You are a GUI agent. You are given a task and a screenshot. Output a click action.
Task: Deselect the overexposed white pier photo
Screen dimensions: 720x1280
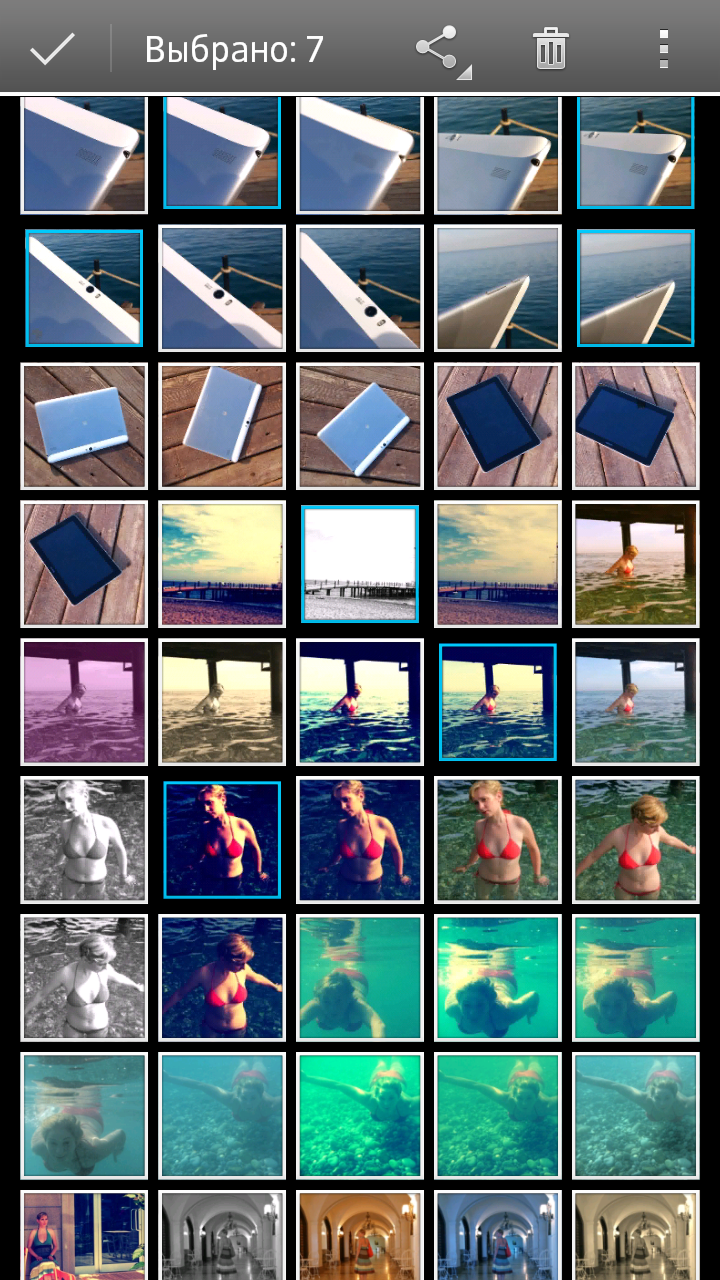(x=360, y=563)
